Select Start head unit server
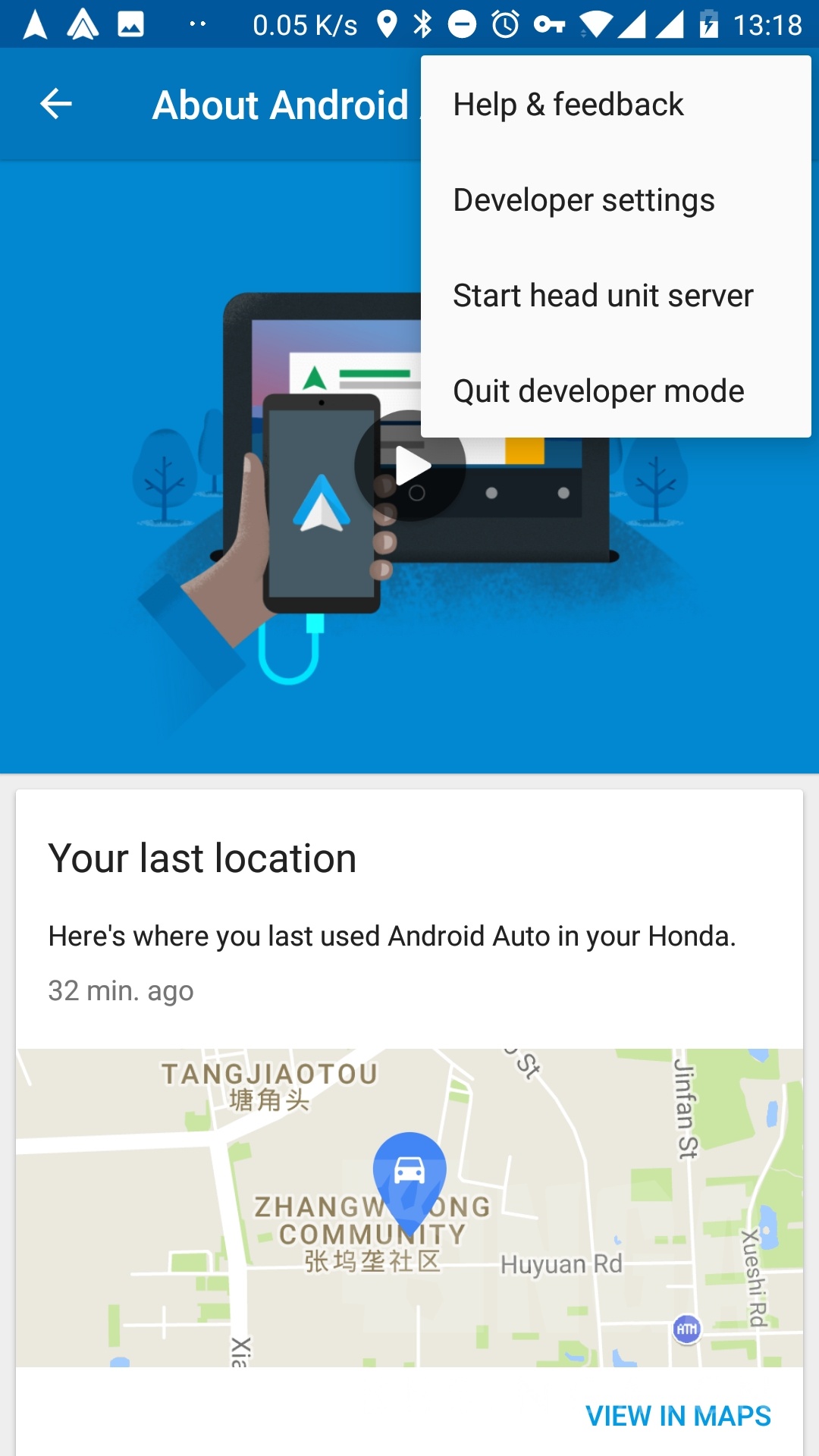The width and height of the screenshot is (819, 1456). 616,296
